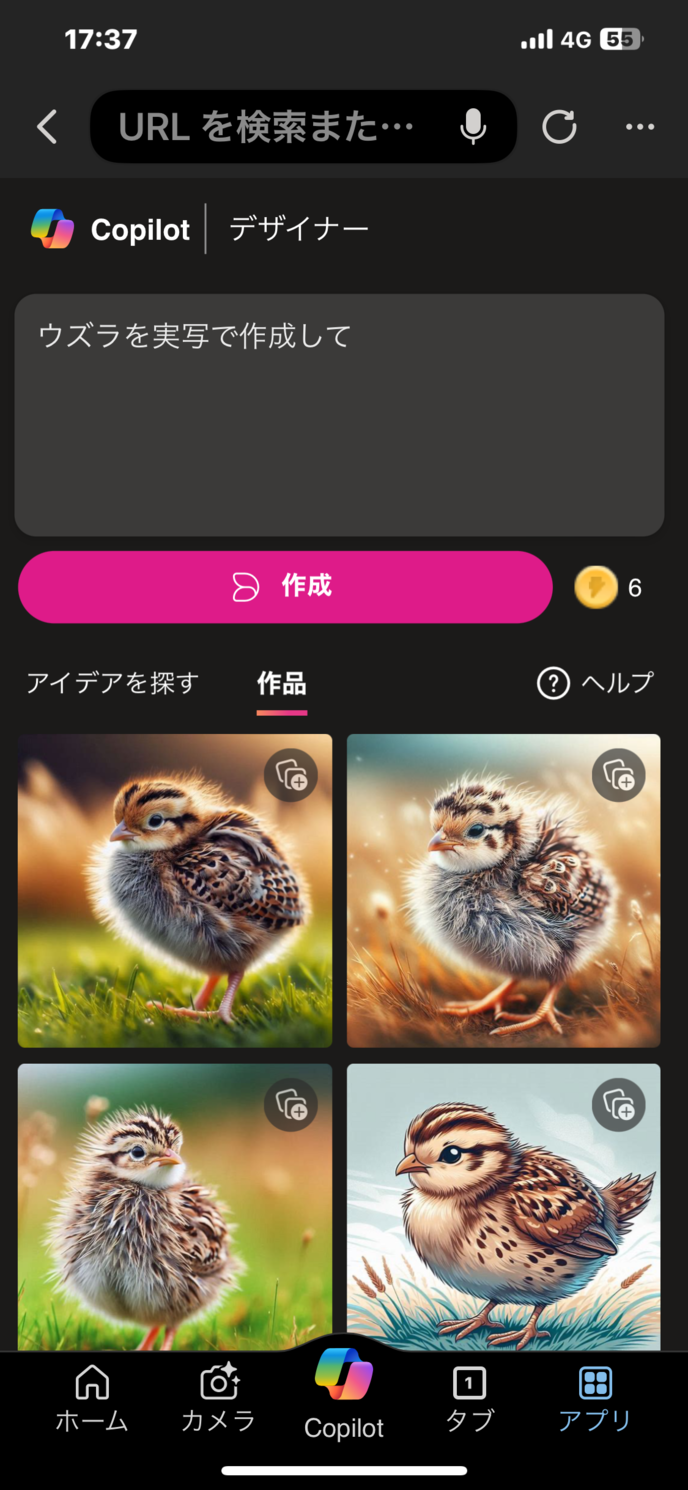Show open tabs with タブ
This screenshot has height=1490, width=688.
click(469, 1399)
